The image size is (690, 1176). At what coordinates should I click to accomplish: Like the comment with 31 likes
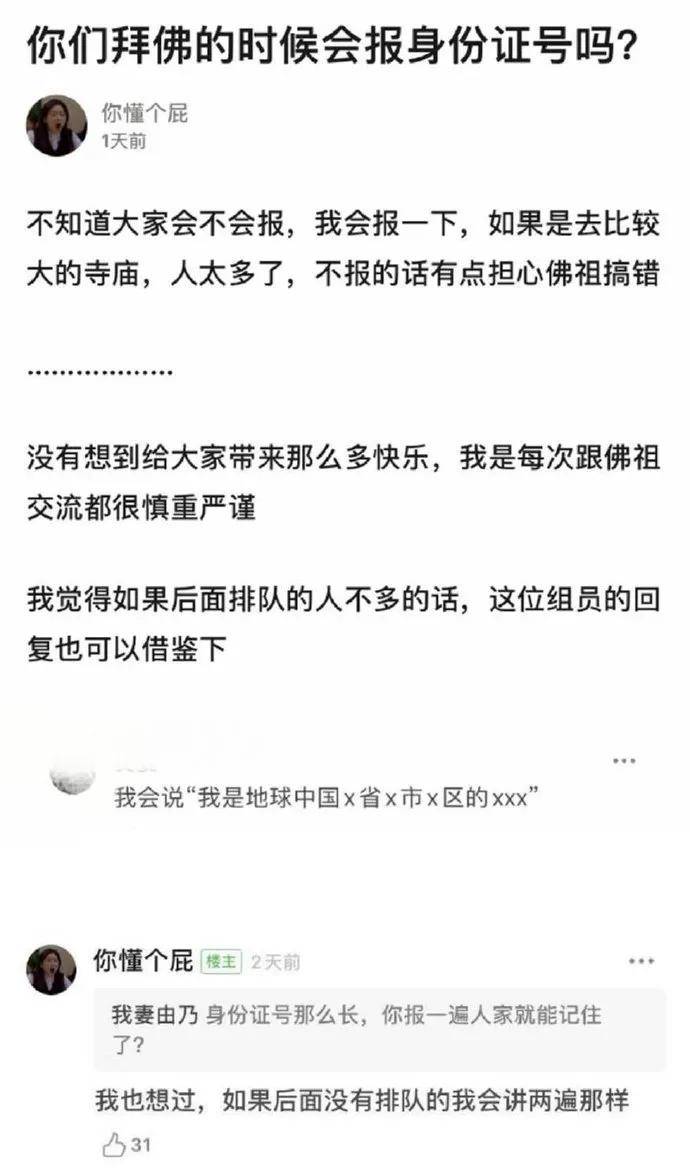(115, 1144)
